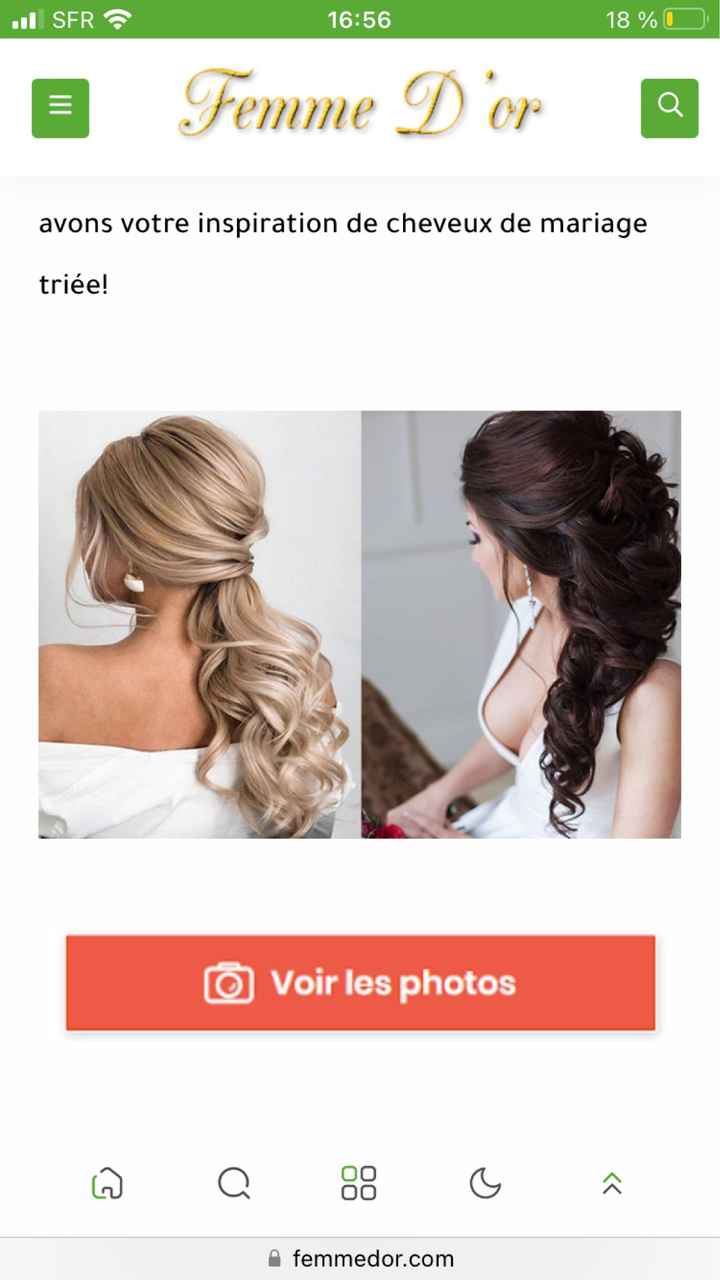Image resolution: width=720 pixels, height=1280 pixels.
Task: Click the Femme D'or logo
Action: pos(360,103)
